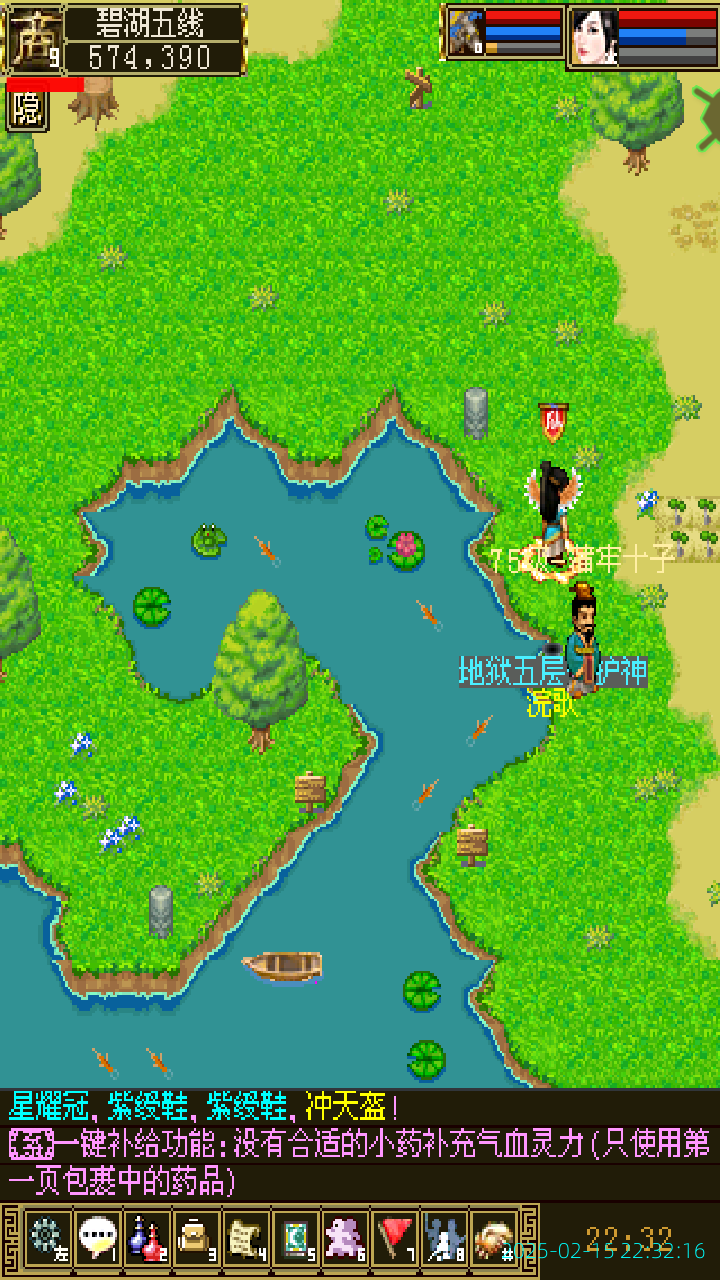Open the female character portrait panel
Image resolution: width=720 pixels, height=1280 pixels.
(x=594, y=37)
